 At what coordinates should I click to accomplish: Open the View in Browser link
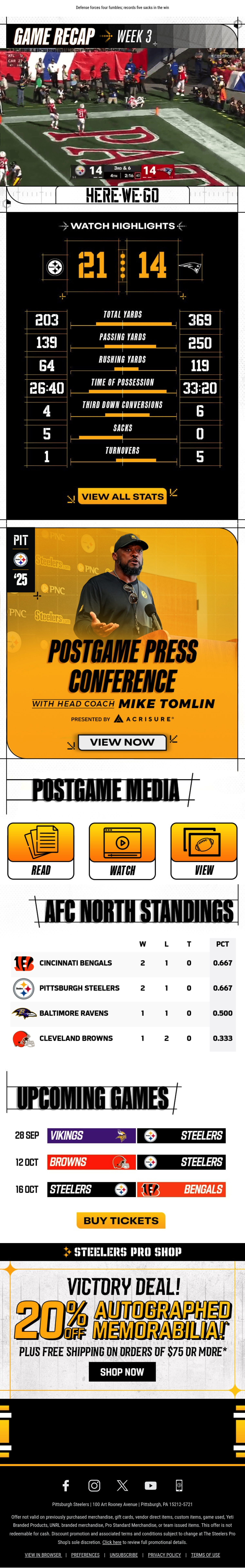[43, 1555]
